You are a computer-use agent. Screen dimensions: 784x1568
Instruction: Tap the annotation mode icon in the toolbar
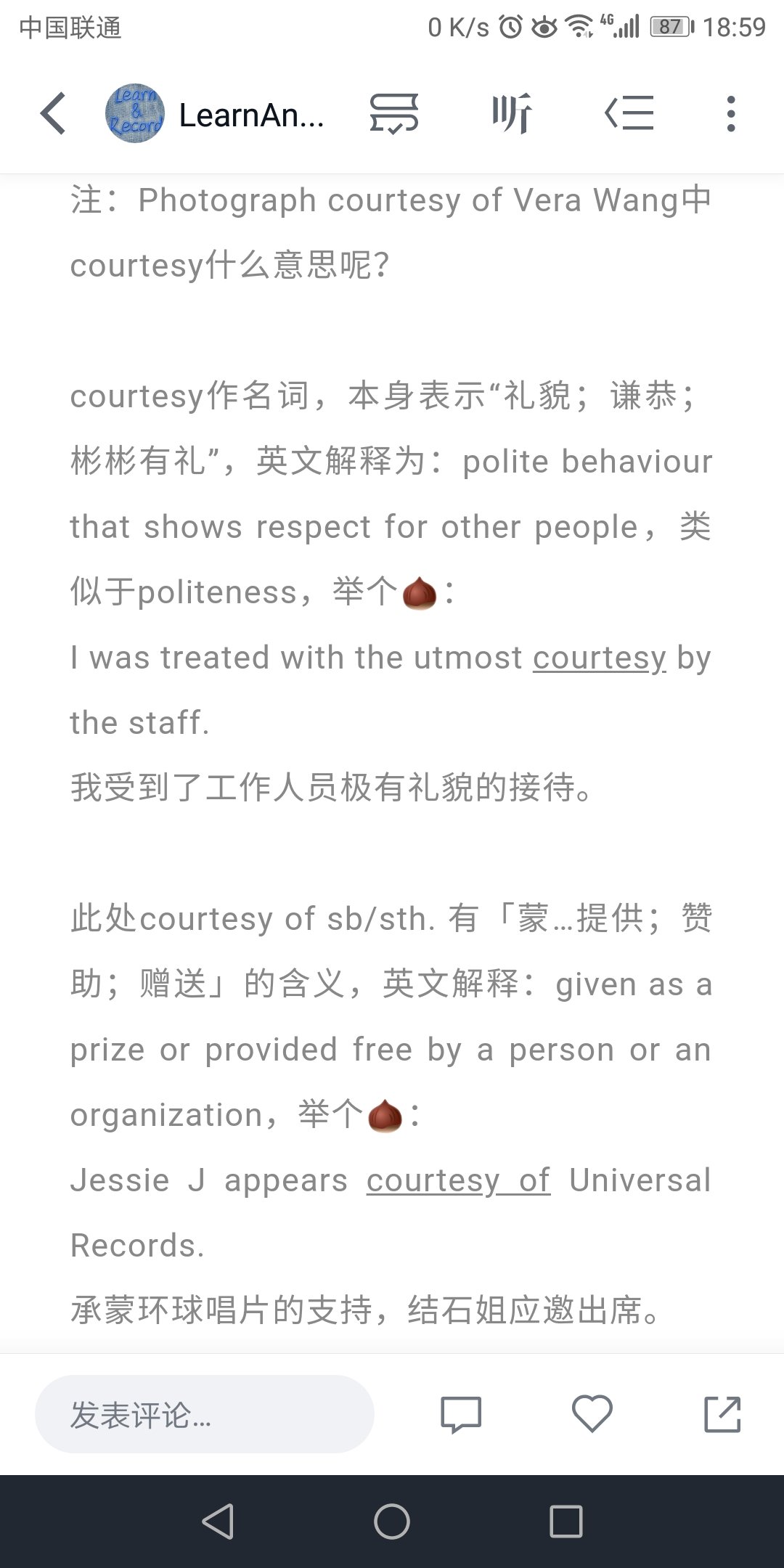click(393, 114)
